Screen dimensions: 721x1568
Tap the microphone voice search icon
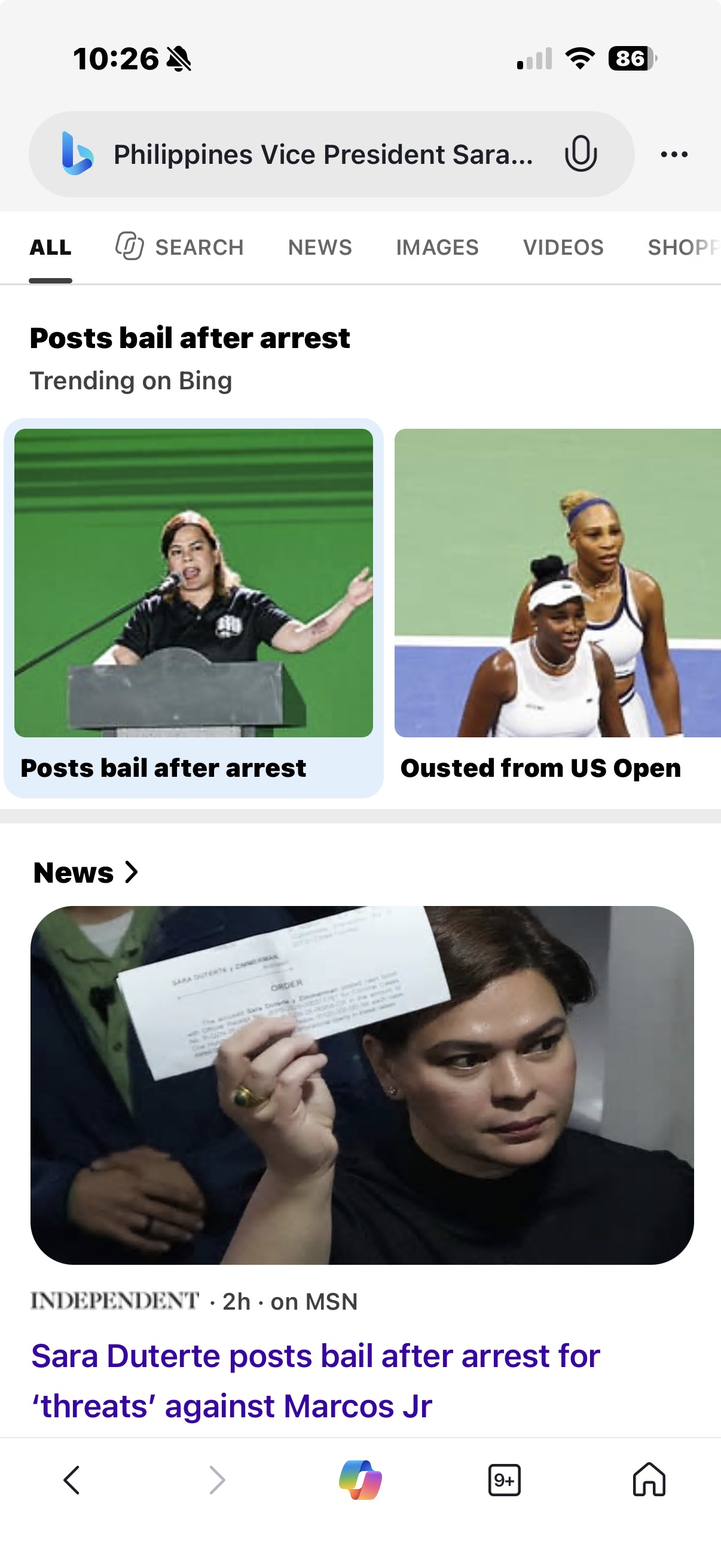pos(581,154)
